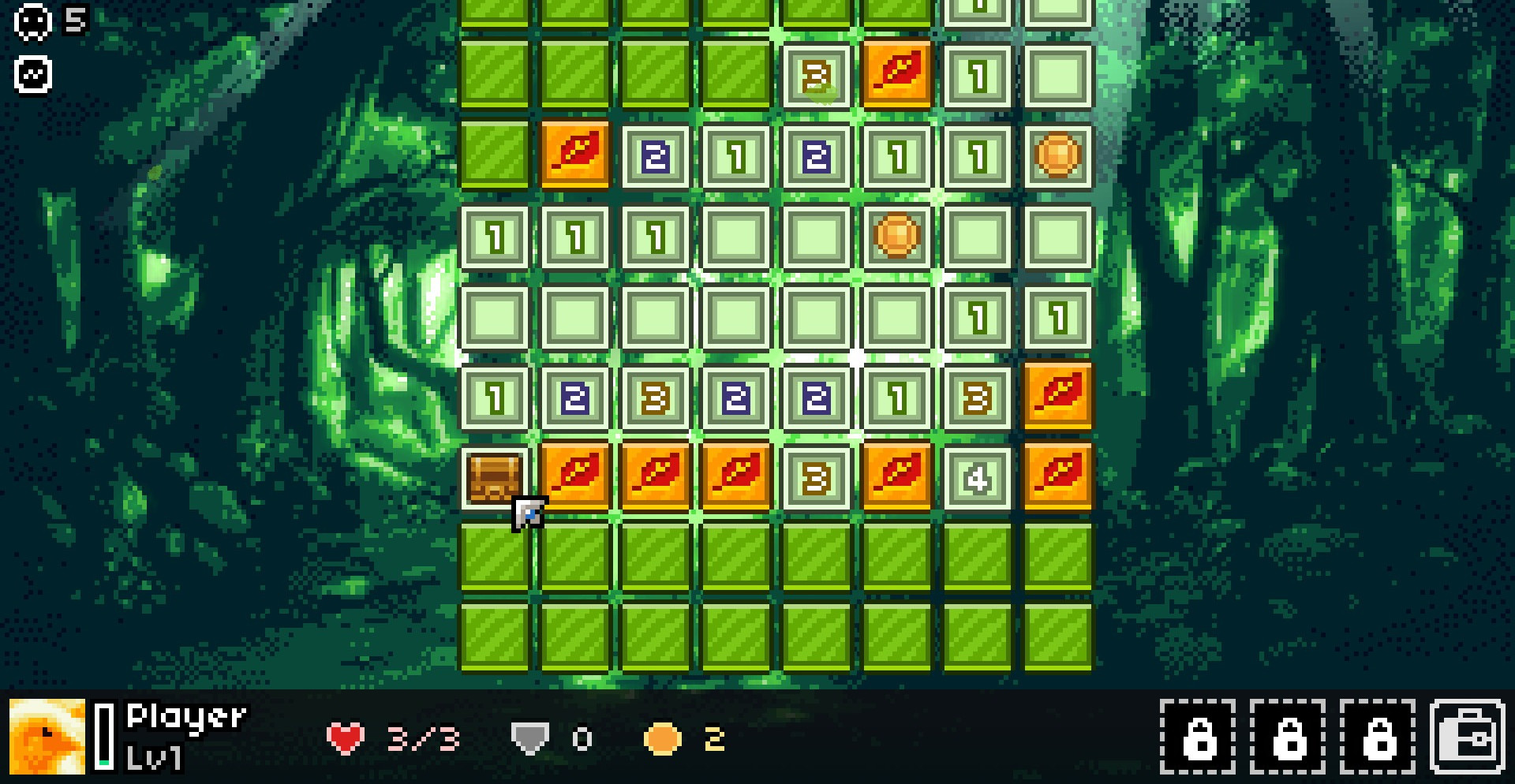
Task: Open the inventory bag button
Action: click(x=1467, y=737)
